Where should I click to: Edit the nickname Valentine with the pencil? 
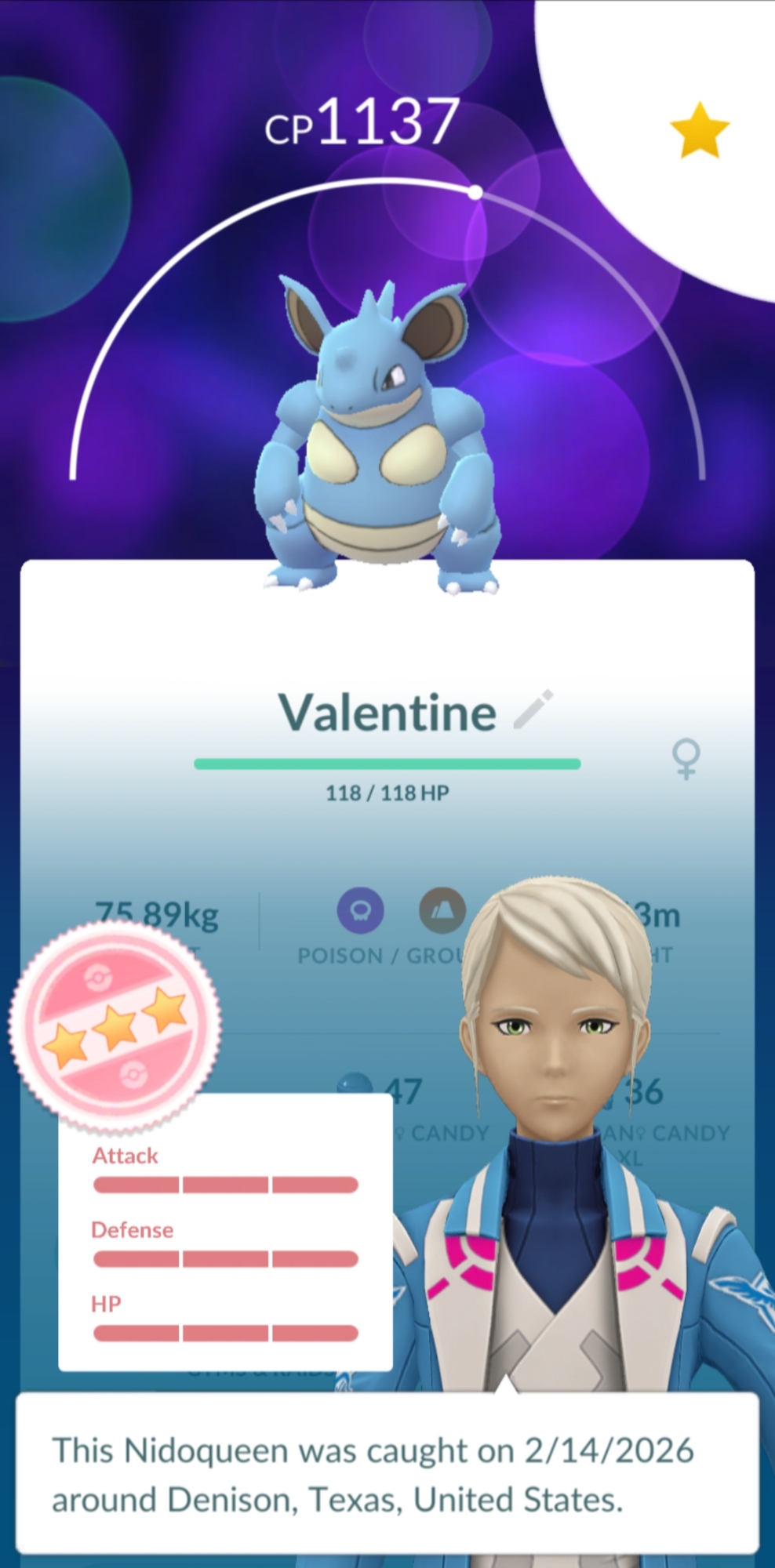(x=533, y=710)
